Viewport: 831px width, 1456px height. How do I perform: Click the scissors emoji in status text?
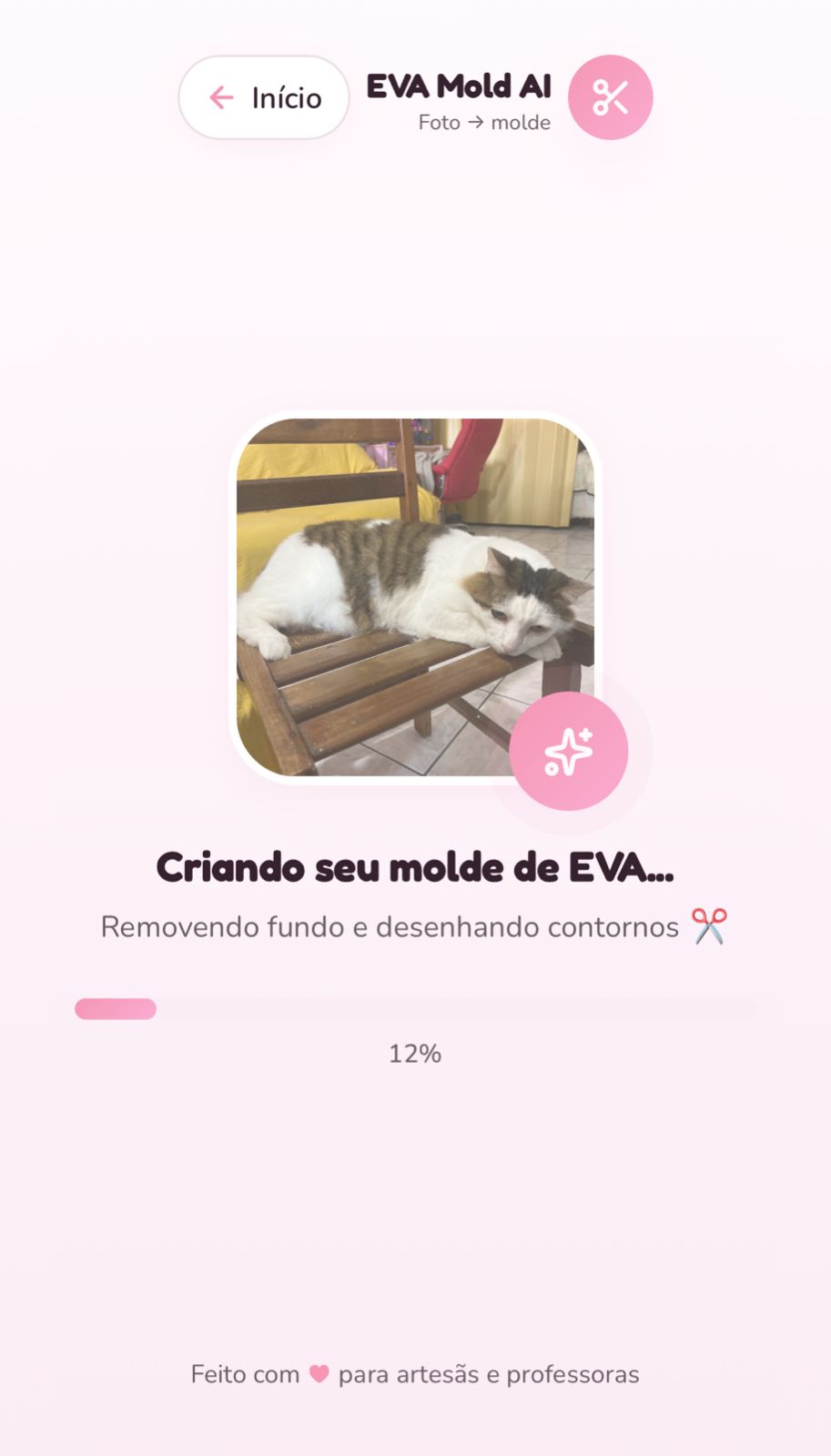click(709, 925)
